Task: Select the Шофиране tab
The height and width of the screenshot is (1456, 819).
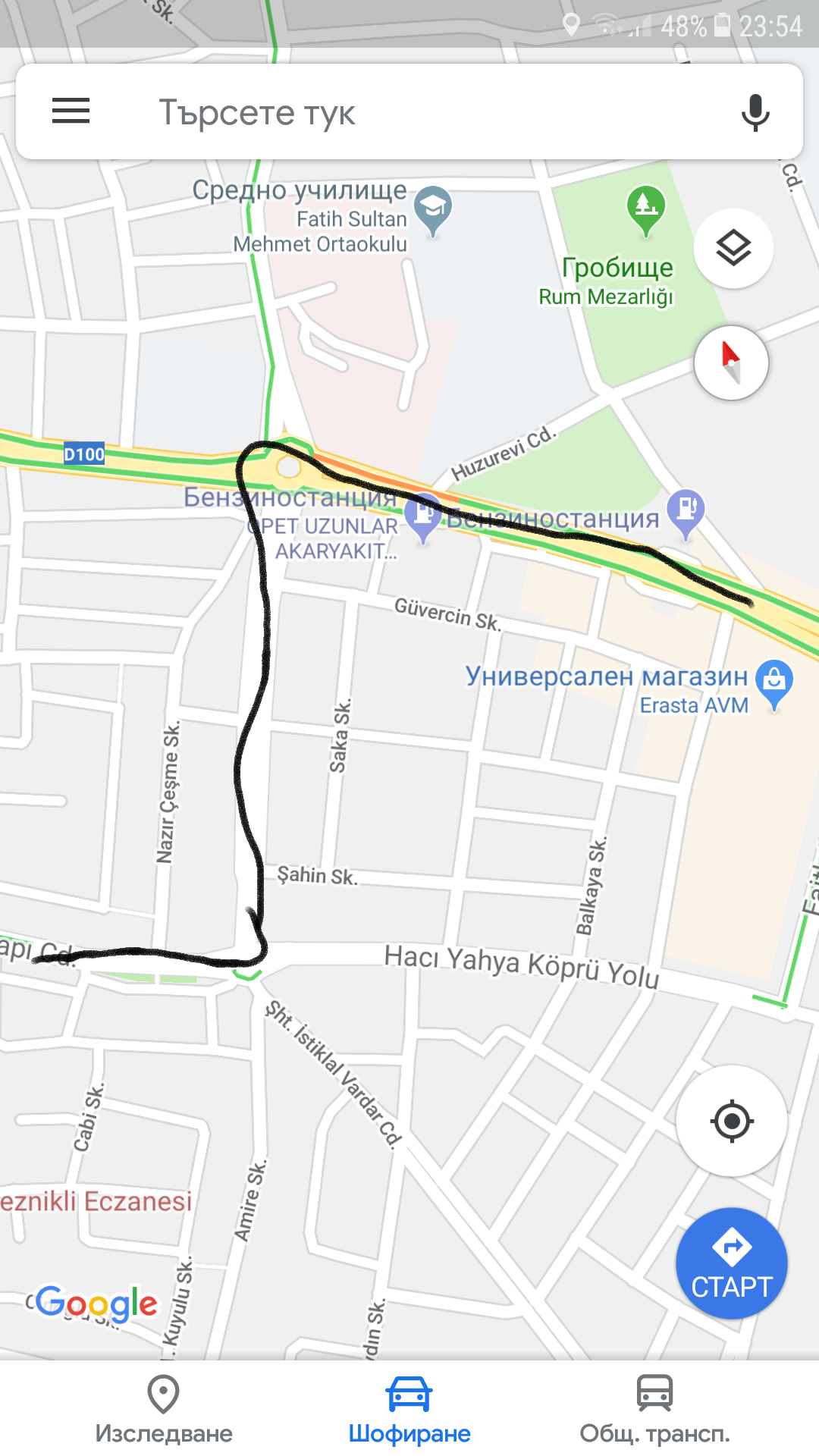Action: [x=409, y=1409]
